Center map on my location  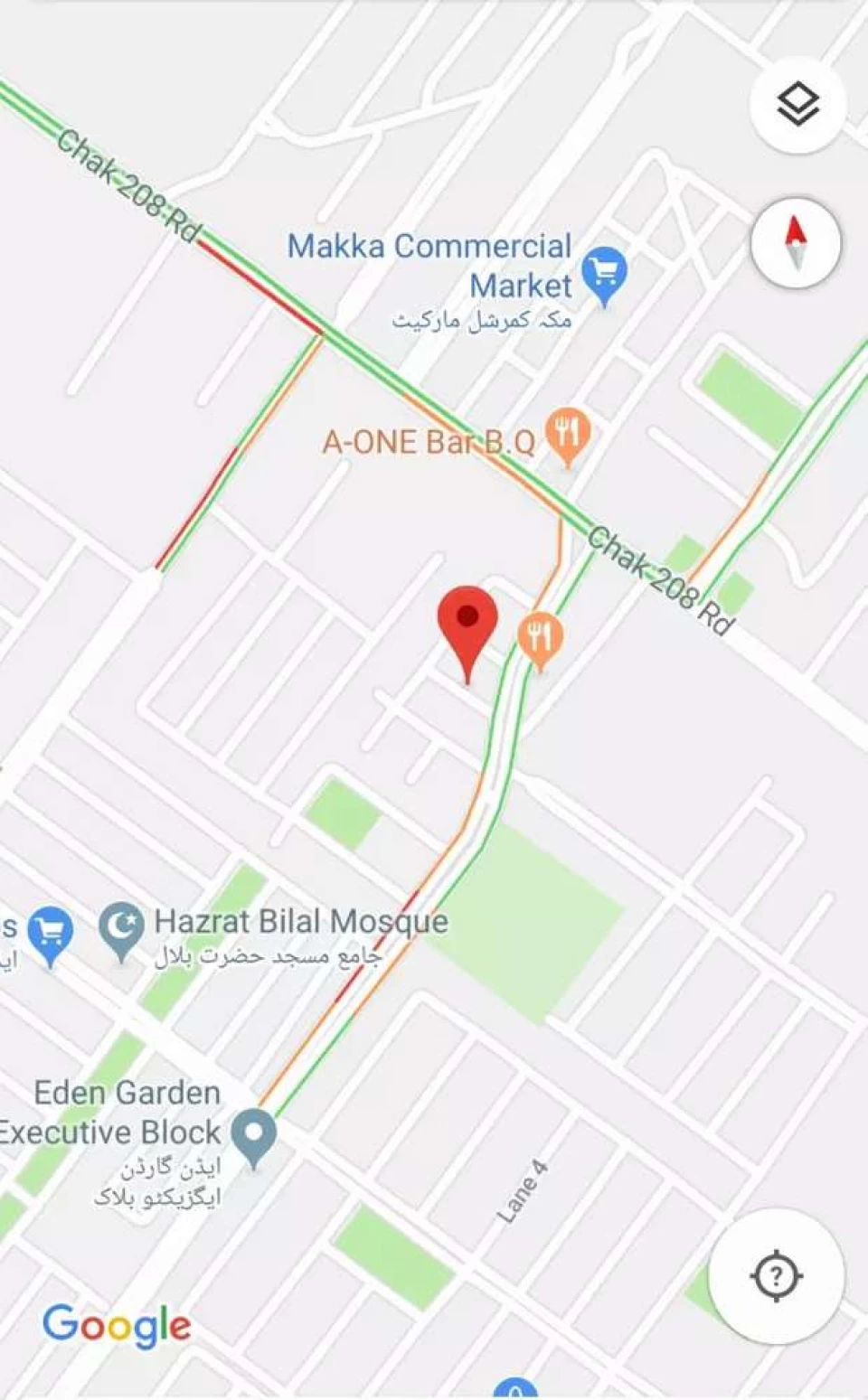(x=776, y=1276)
